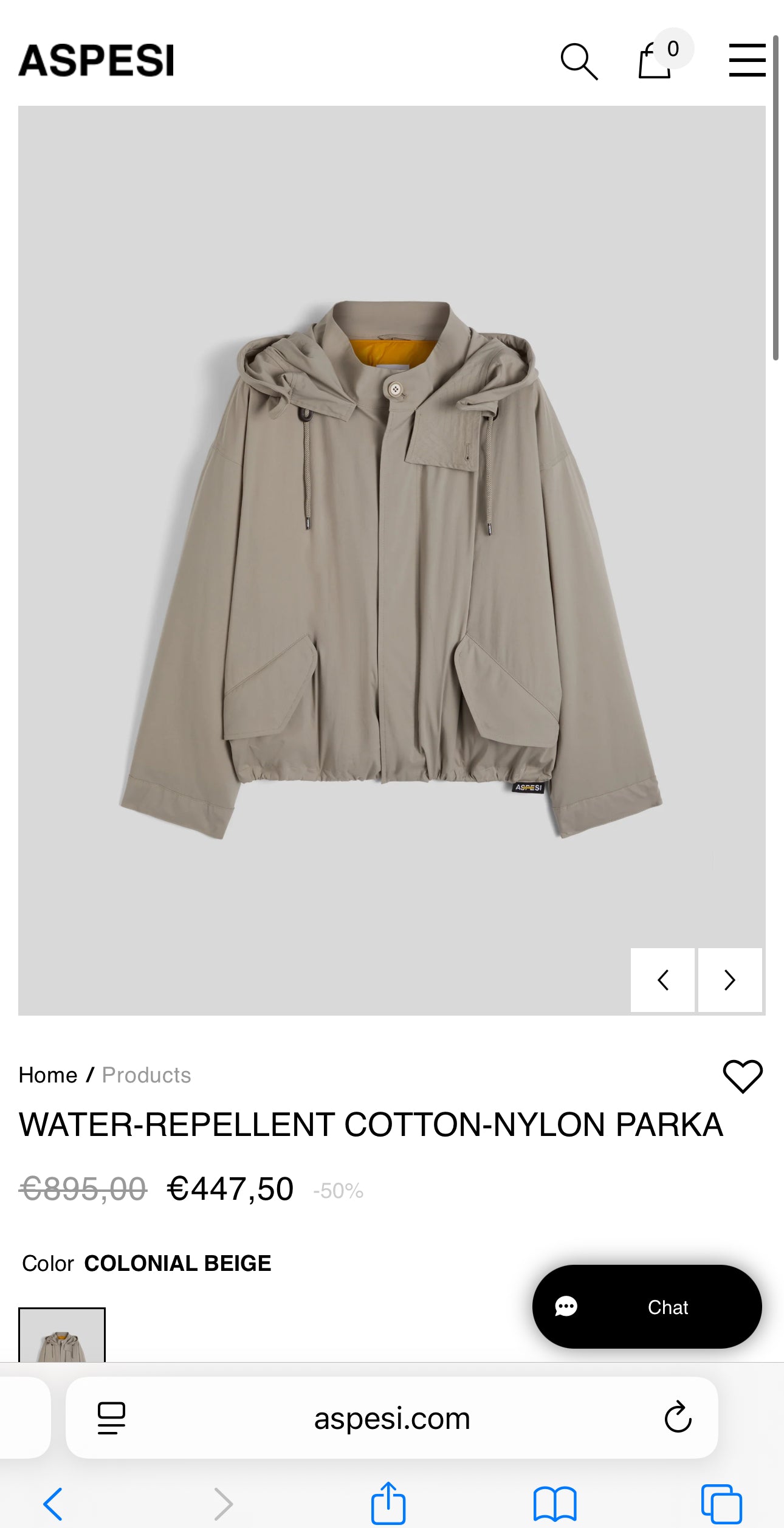
Task: Go back to the previous page
Action: point(53,1504)
